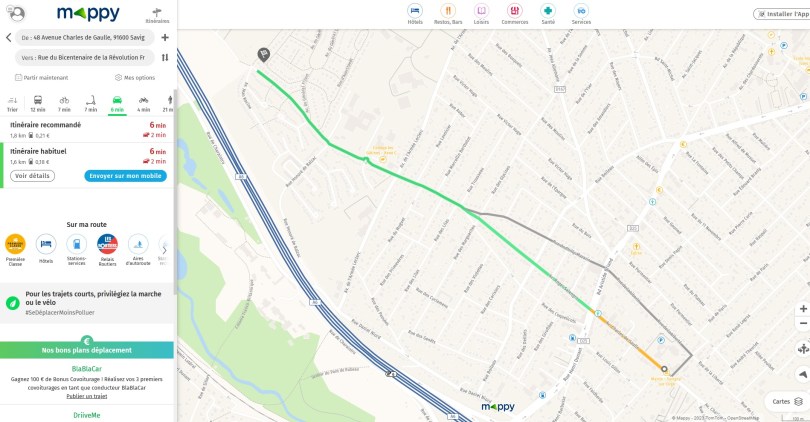Open BlaBlaCar Publier un trajet link

point(86,396)
